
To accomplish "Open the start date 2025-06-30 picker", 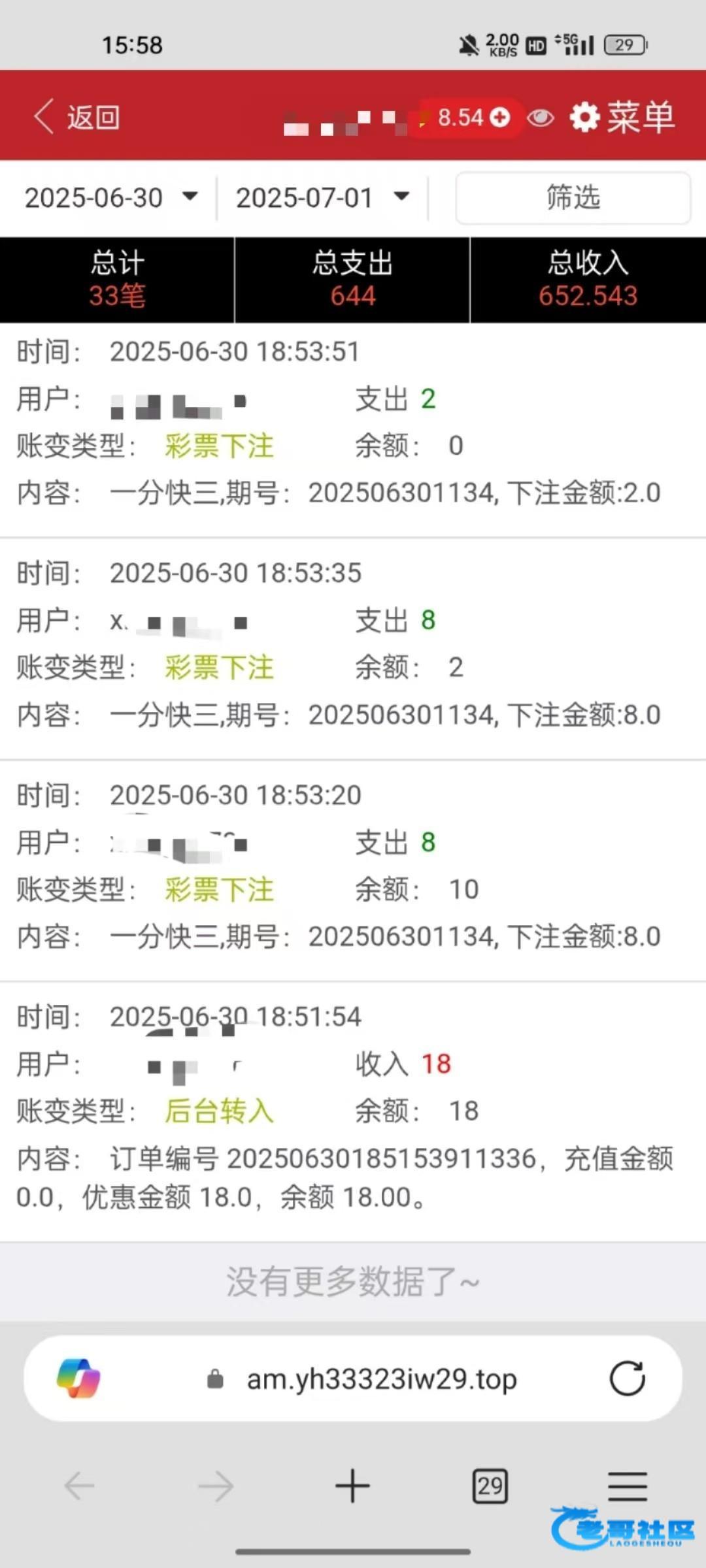I will point(110,198).
